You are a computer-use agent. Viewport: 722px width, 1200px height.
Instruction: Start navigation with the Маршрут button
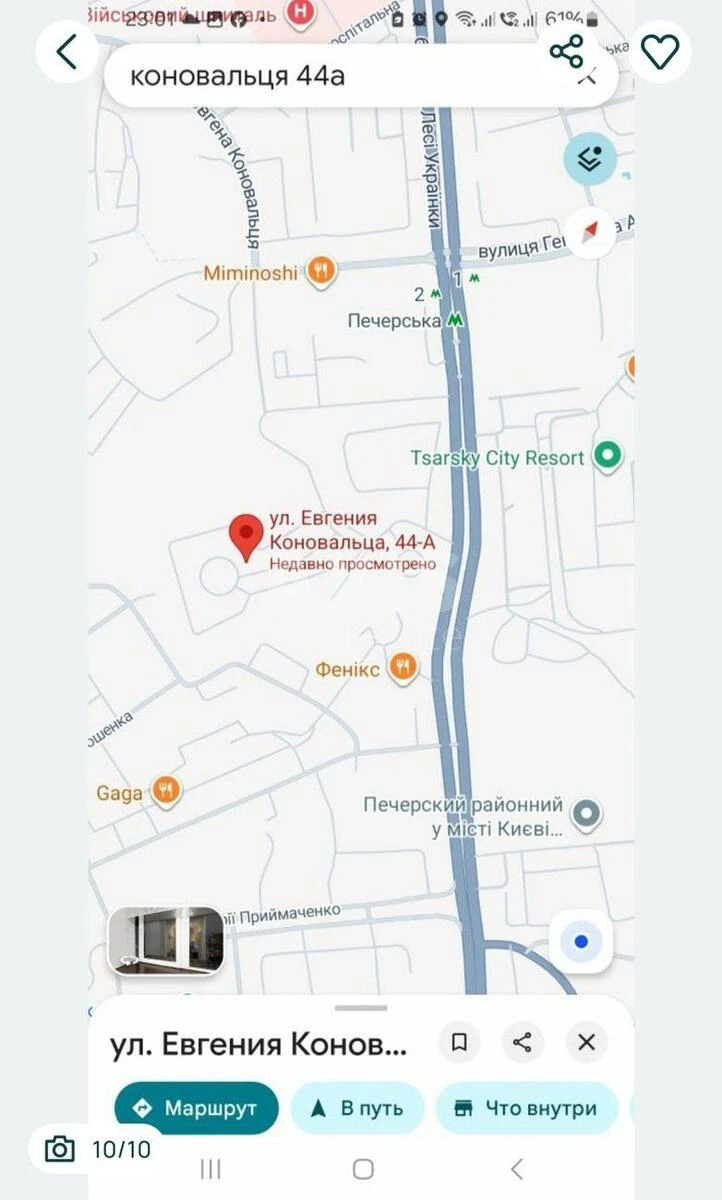(x=195, y=1107)
